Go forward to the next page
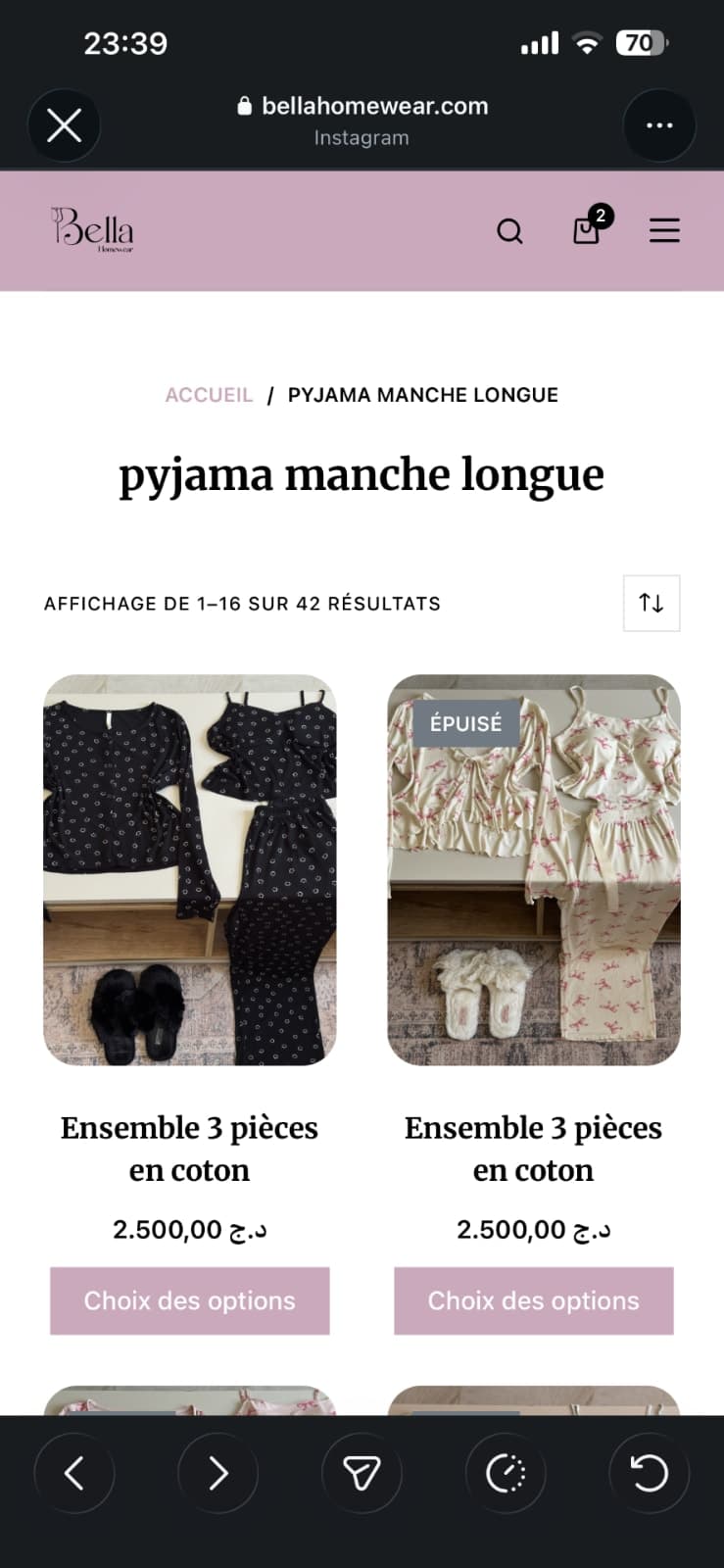724x1568 pixels. (x=217, y=1473)
